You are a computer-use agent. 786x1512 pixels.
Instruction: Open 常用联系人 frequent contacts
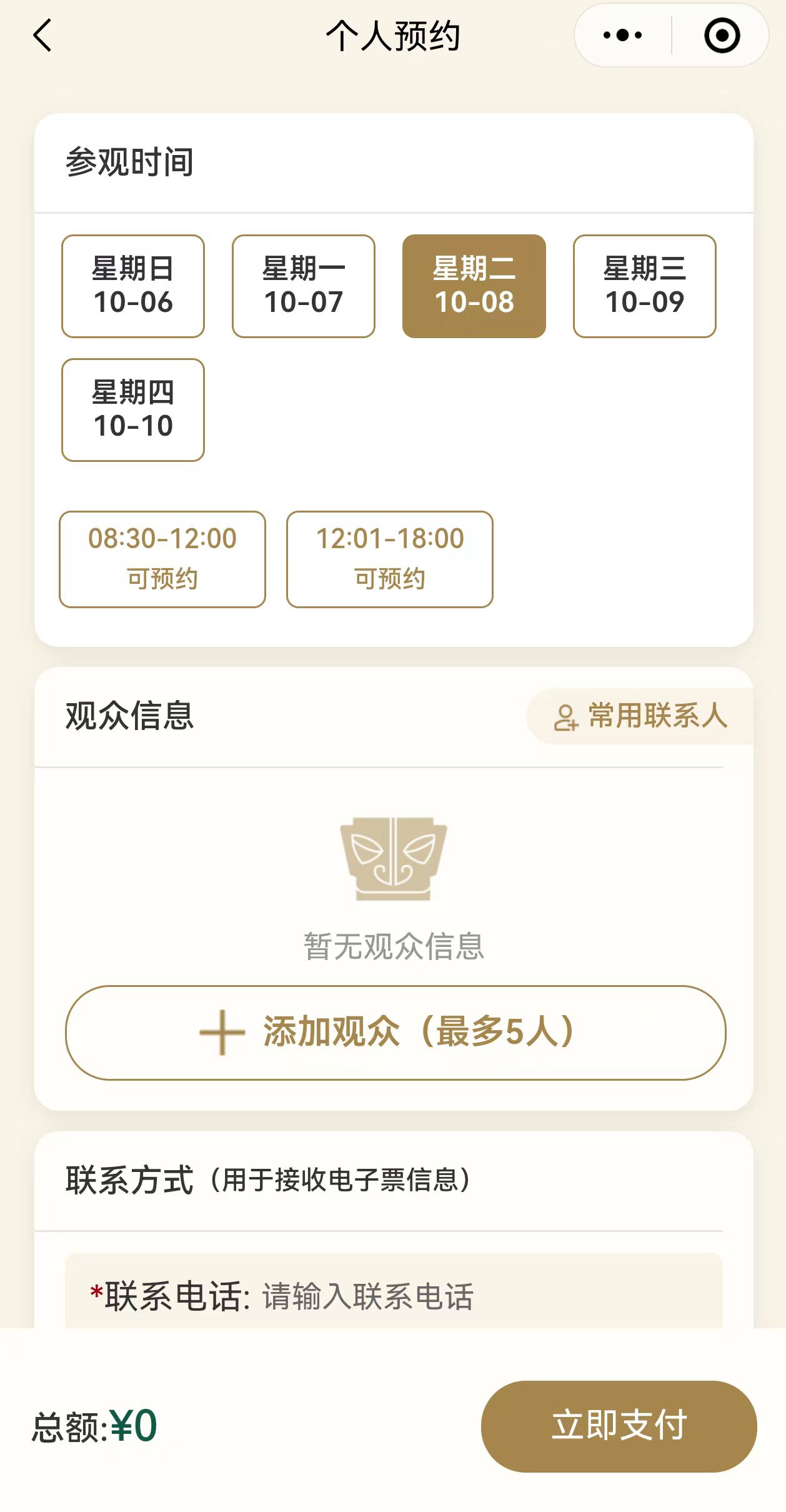[x=640, y=716]
